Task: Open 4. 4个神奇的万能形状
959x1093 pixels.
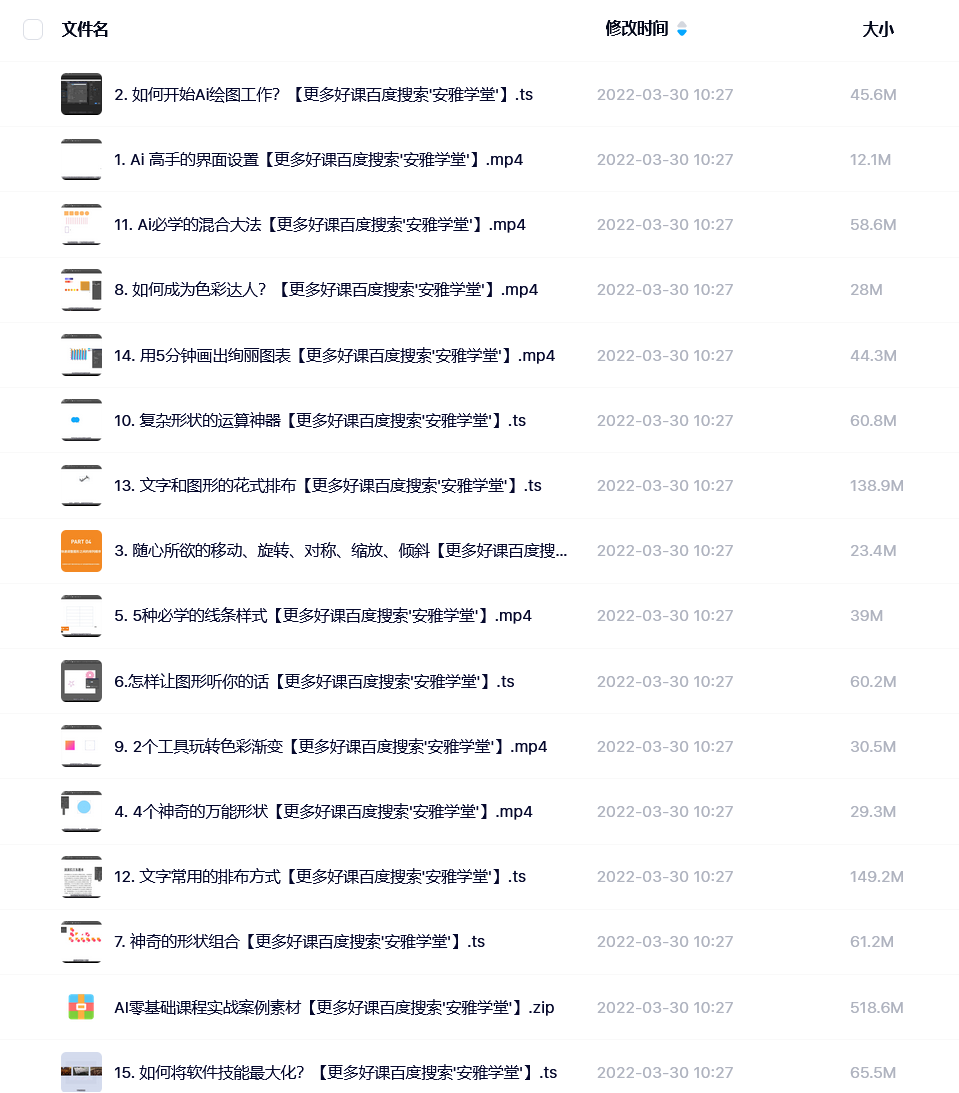Action: pyautogui.click(x=323, y=812)
